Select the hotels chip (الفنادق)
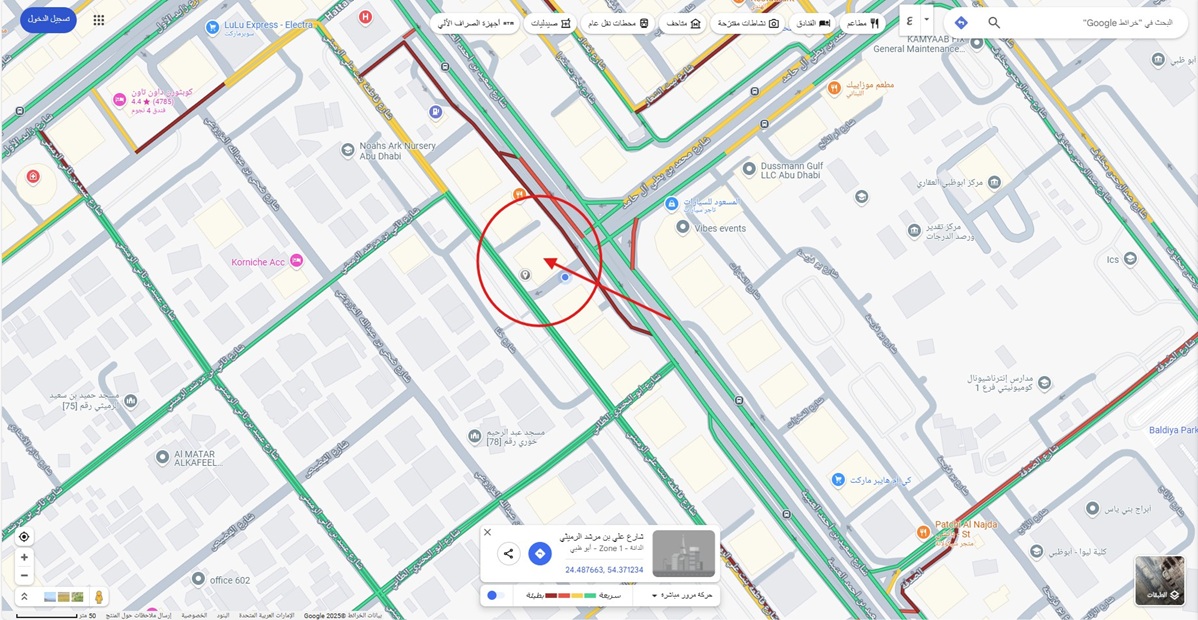The height and width of the screenshot is (620, 1198). 810,22
